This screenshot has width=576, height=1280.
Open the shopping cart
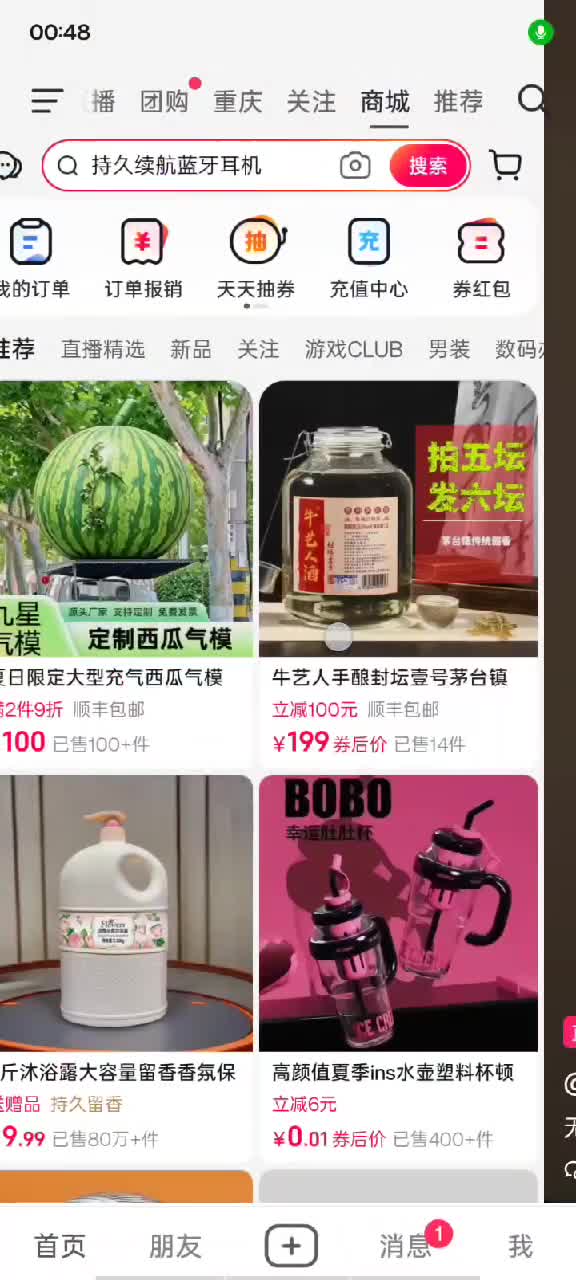click(507, 165)
